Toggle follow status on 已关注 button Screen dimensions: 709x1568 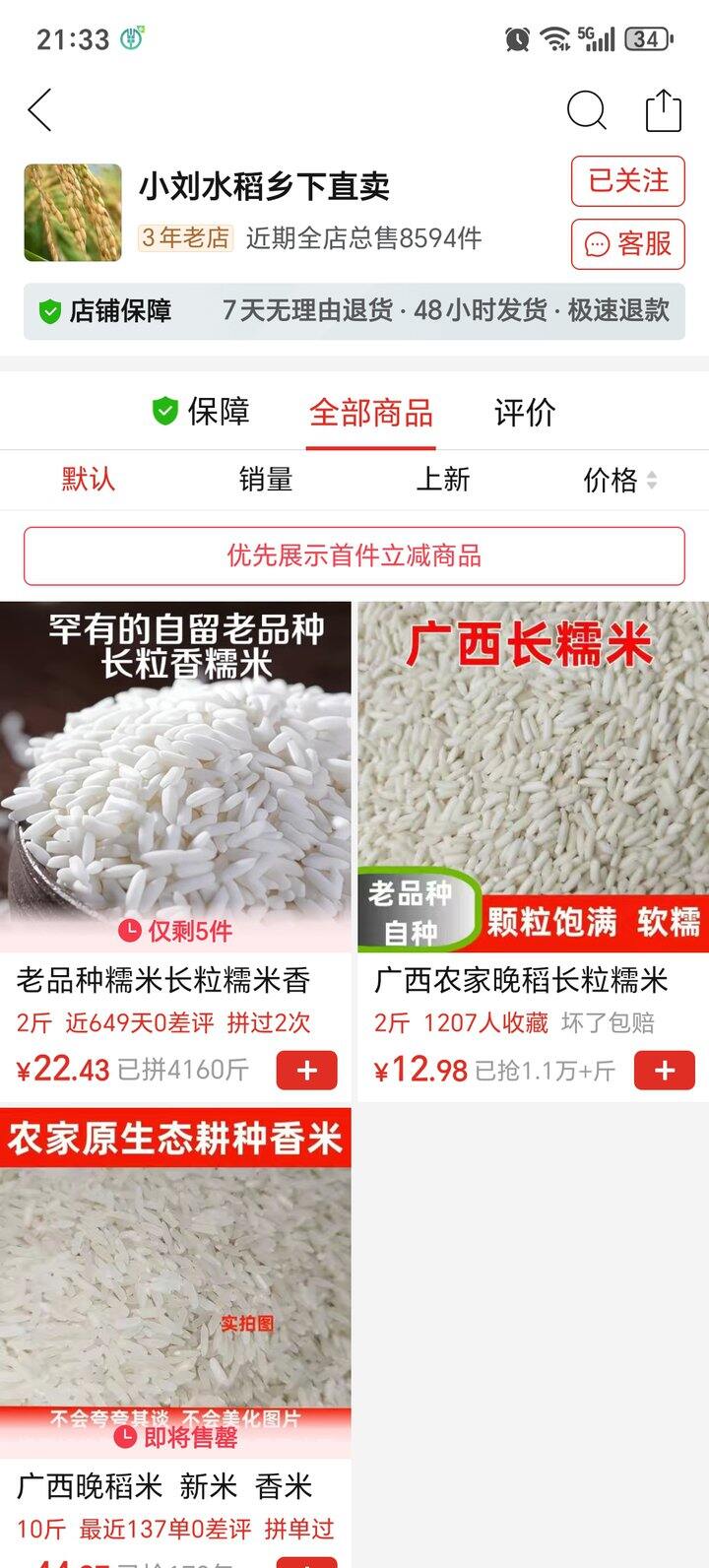[627, 182]
